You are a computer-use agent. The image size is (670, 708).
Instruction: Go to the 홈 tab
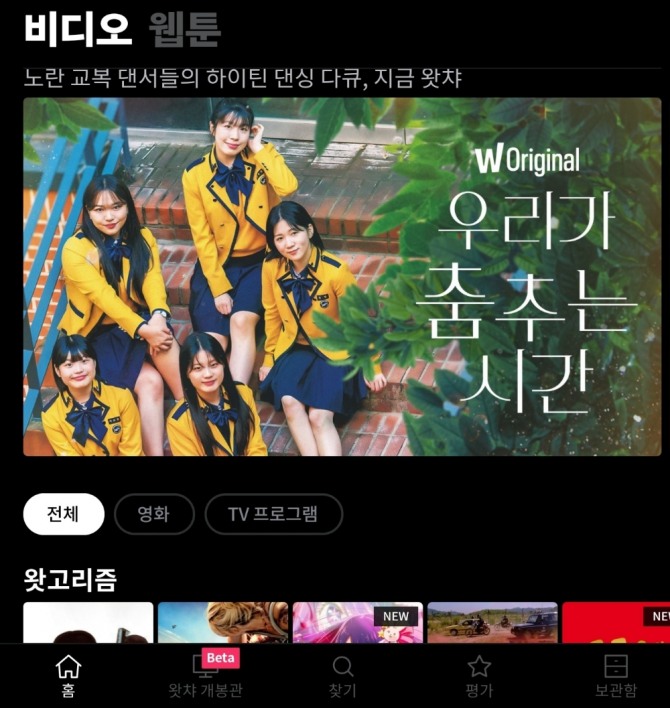click(x=68, y=676)
